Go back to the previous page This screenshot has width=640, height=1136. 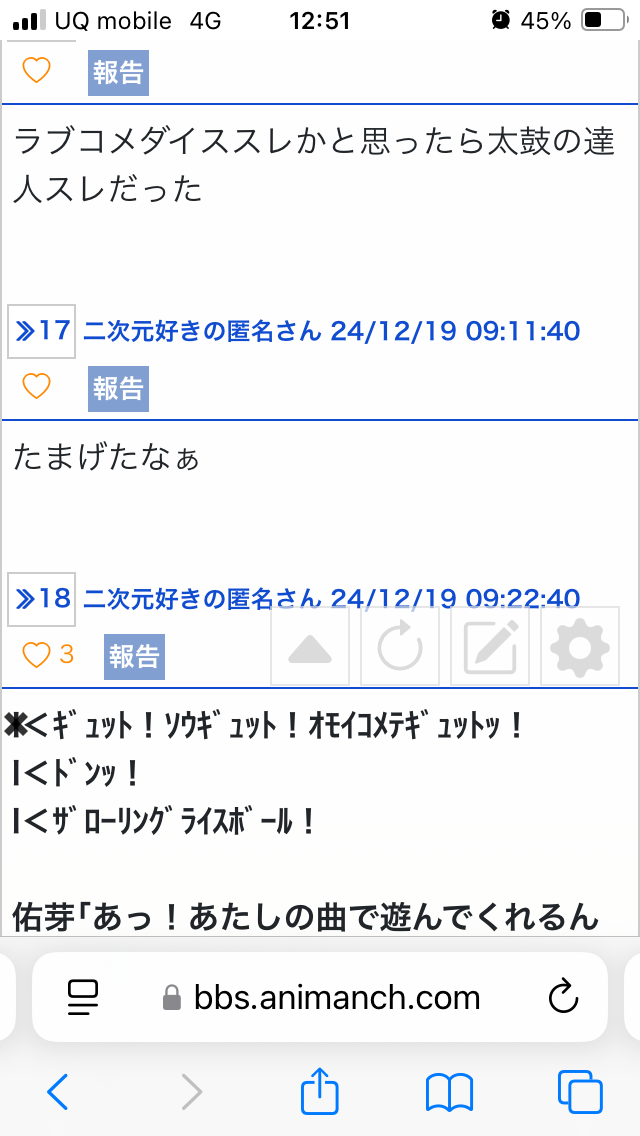point(58,1092)
